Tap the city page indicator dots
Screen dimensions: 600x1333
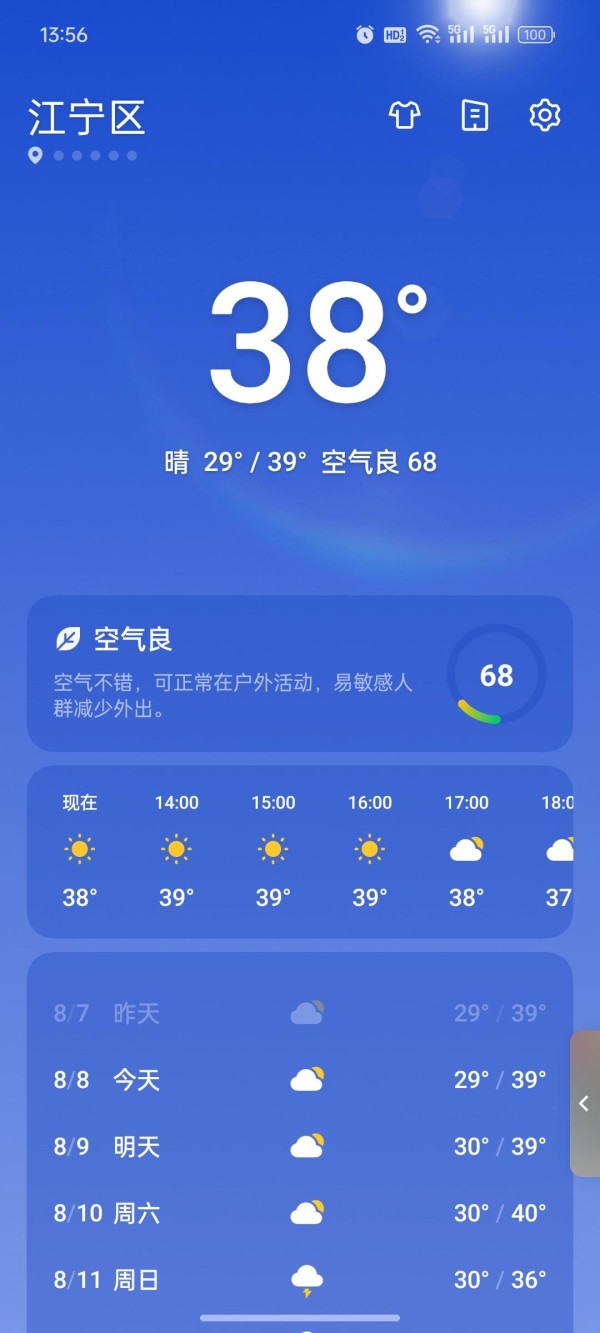pyautogui.click(x=84, y=156)
